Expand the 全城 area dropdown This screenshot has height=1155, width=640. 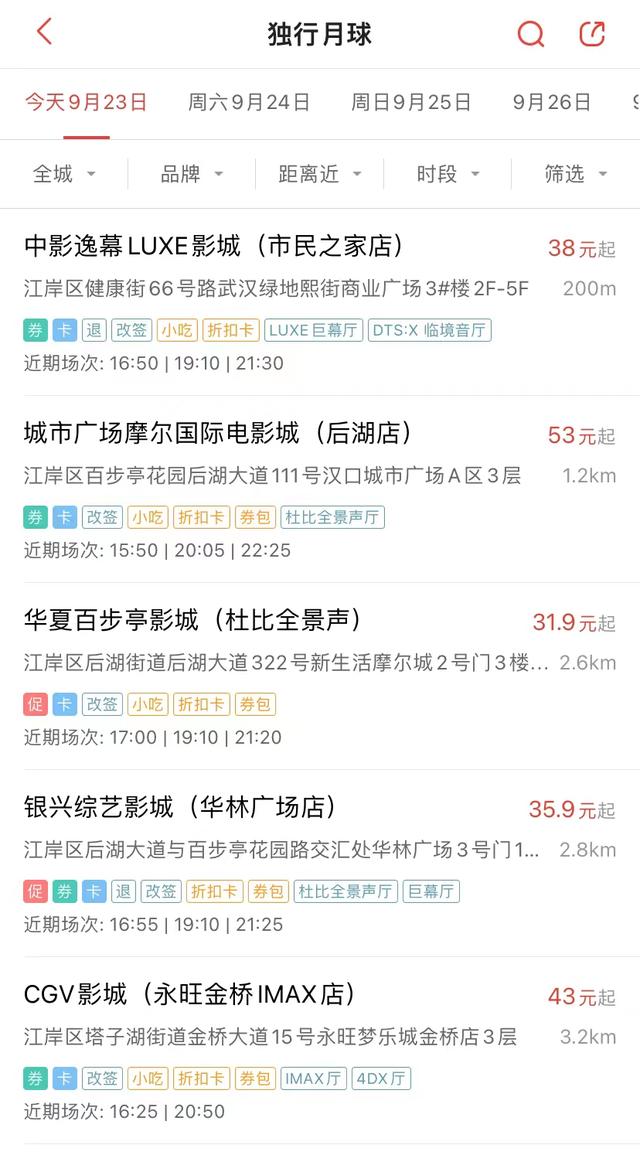pos(64,174)
